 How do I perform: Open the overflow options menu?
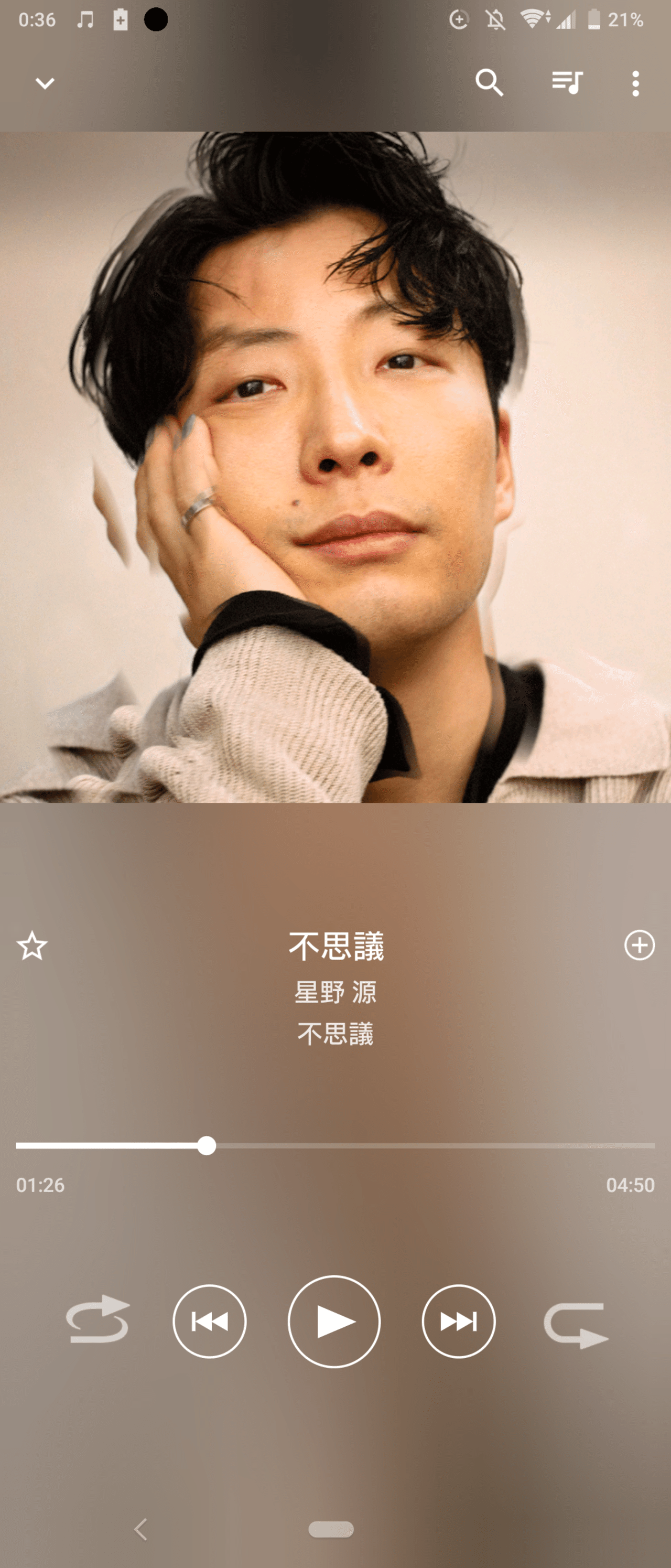[635, 83]
